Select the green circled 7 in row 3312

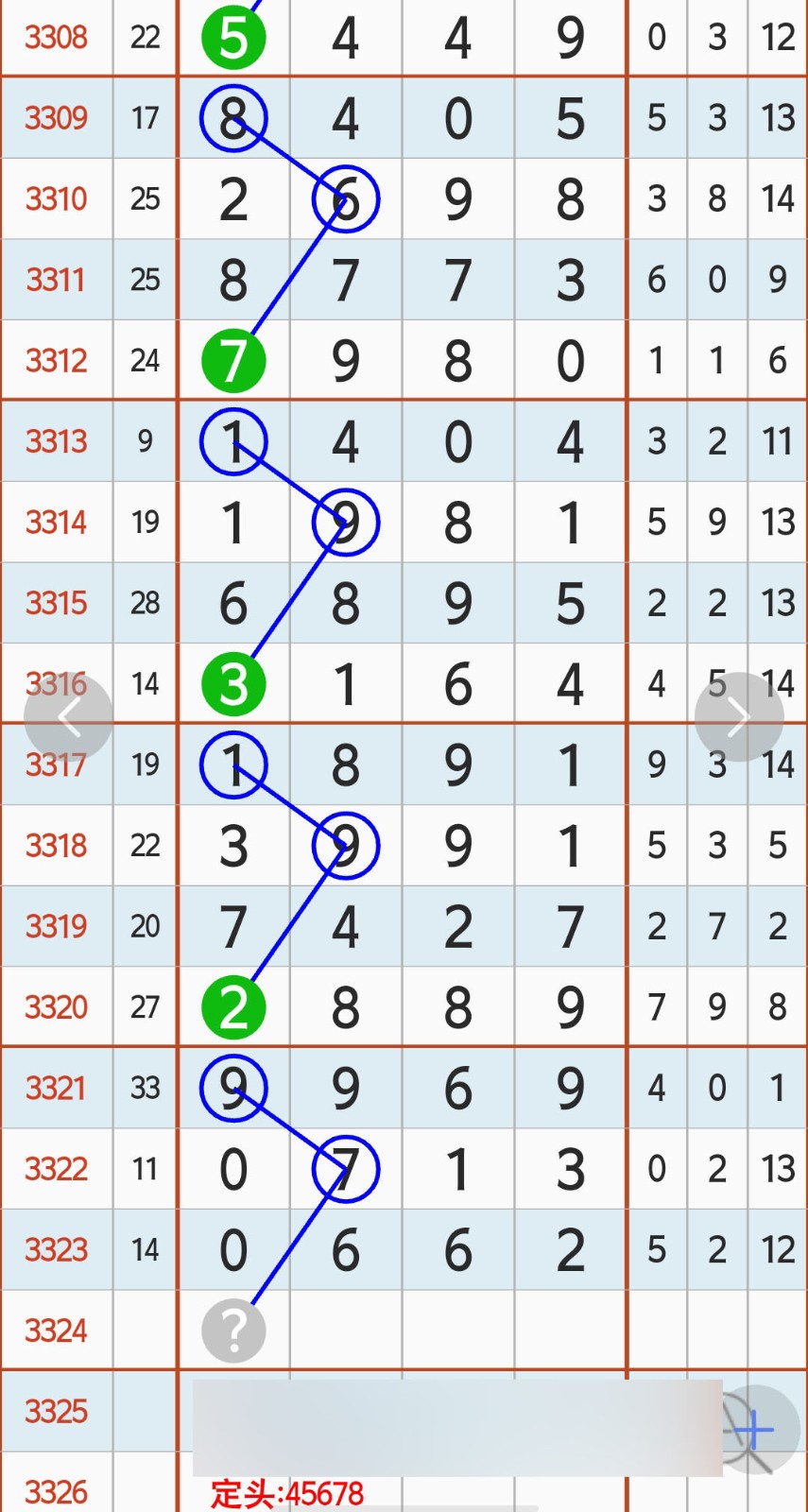[x=233, y=360]
